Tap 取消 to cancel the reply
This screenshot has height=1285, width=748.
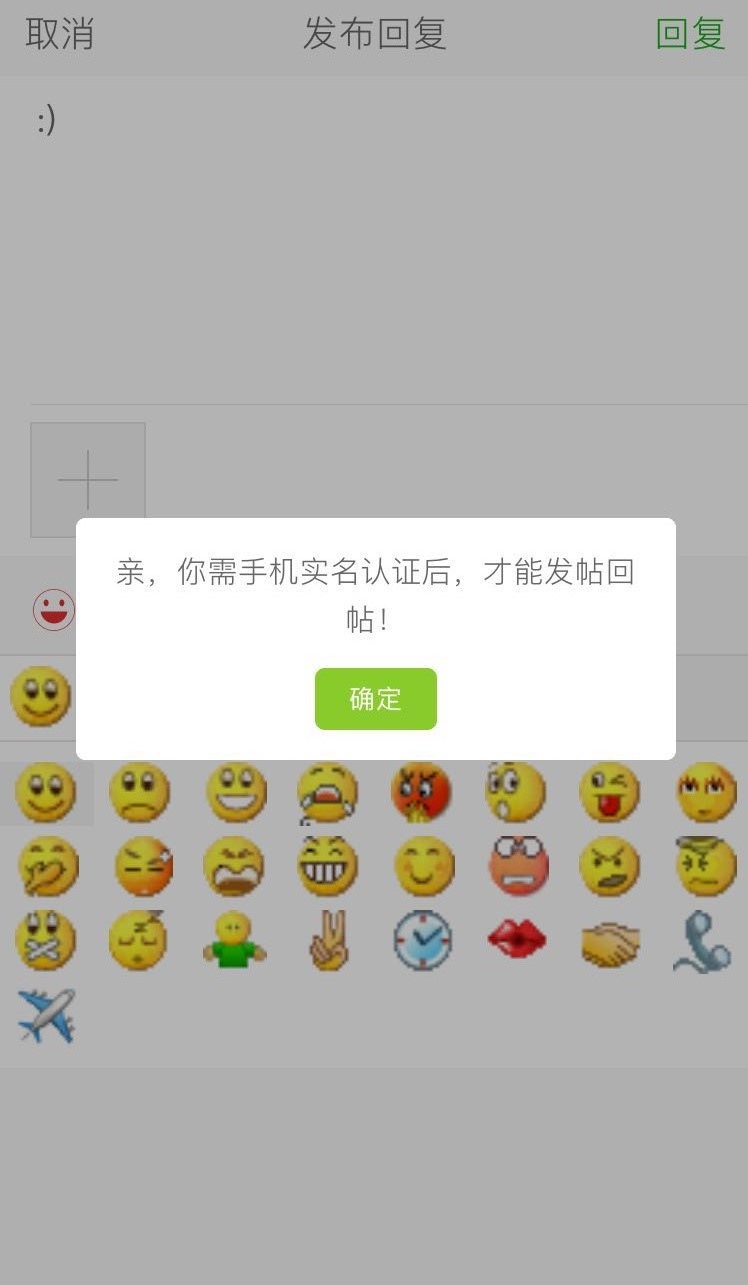pos(60,34)
